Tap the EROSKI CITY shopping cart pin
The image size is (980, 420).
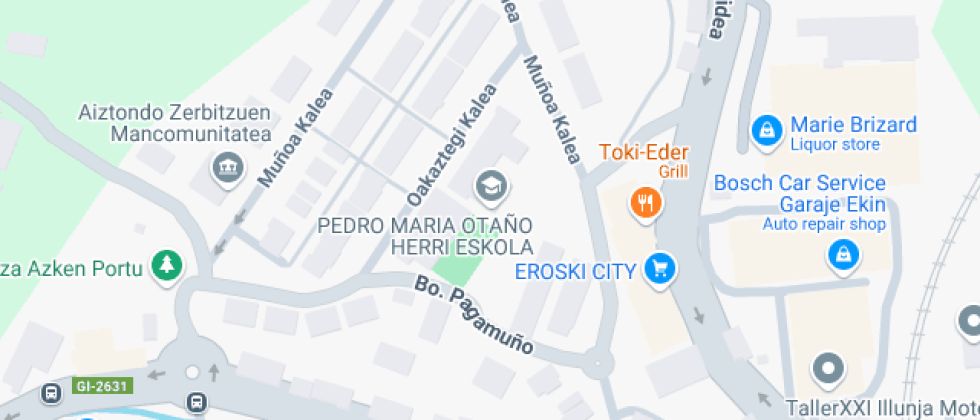click(x=659, y=268)
